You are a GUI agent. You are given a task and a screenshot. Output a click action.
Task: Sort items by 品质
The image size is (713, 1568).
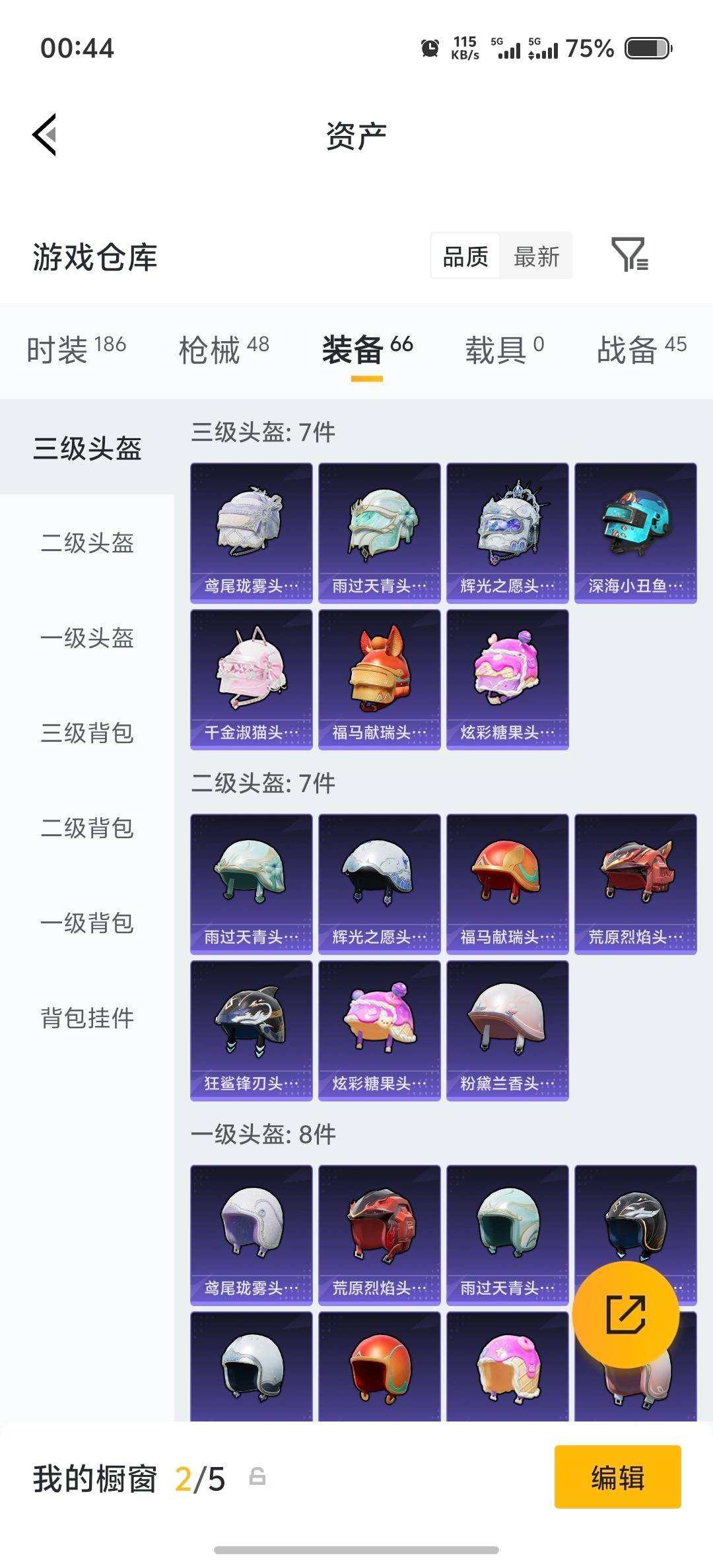(464, 256)
